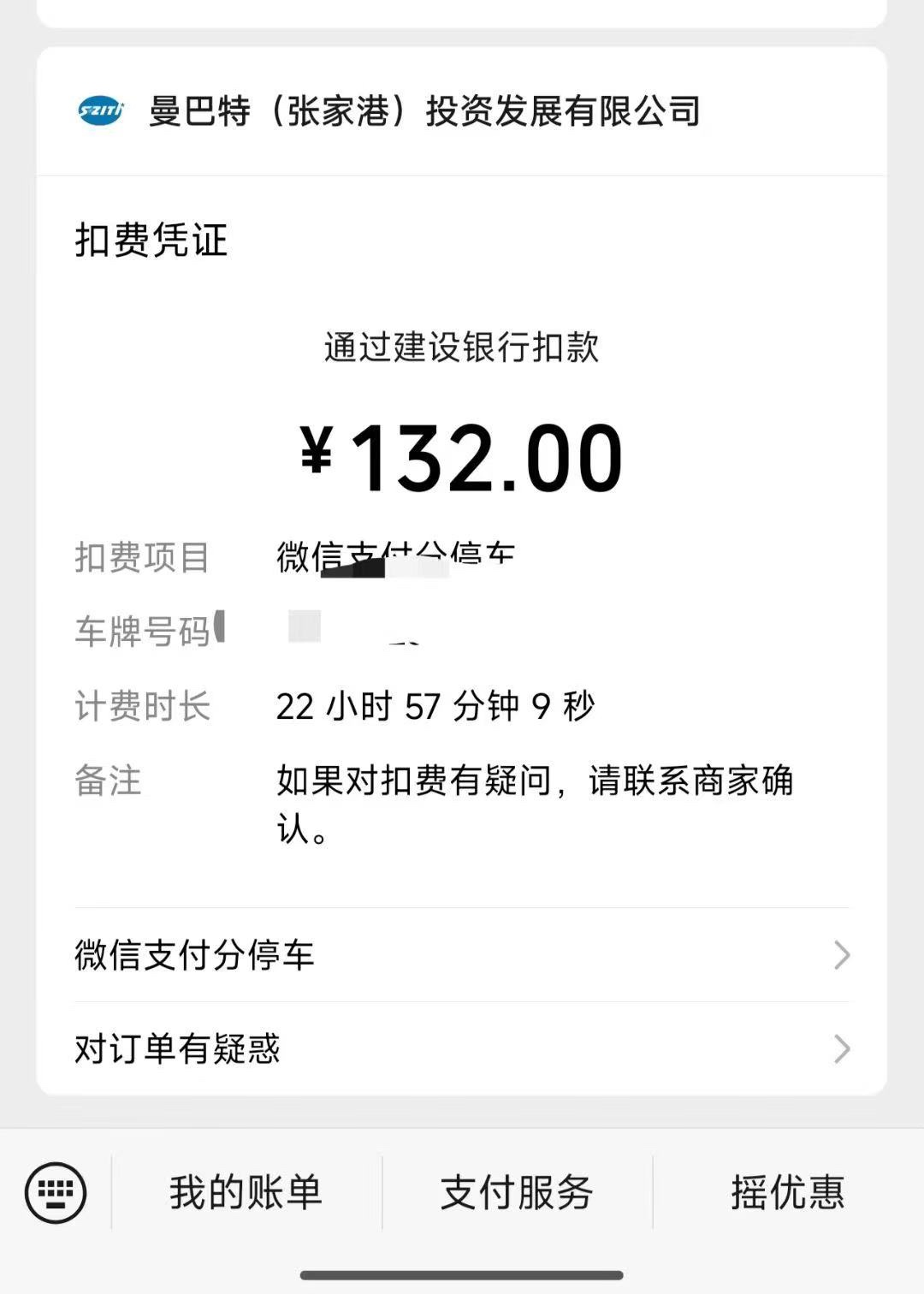Open the 微信支付分停车 row
924x1294 pixels.
(462, 955)
